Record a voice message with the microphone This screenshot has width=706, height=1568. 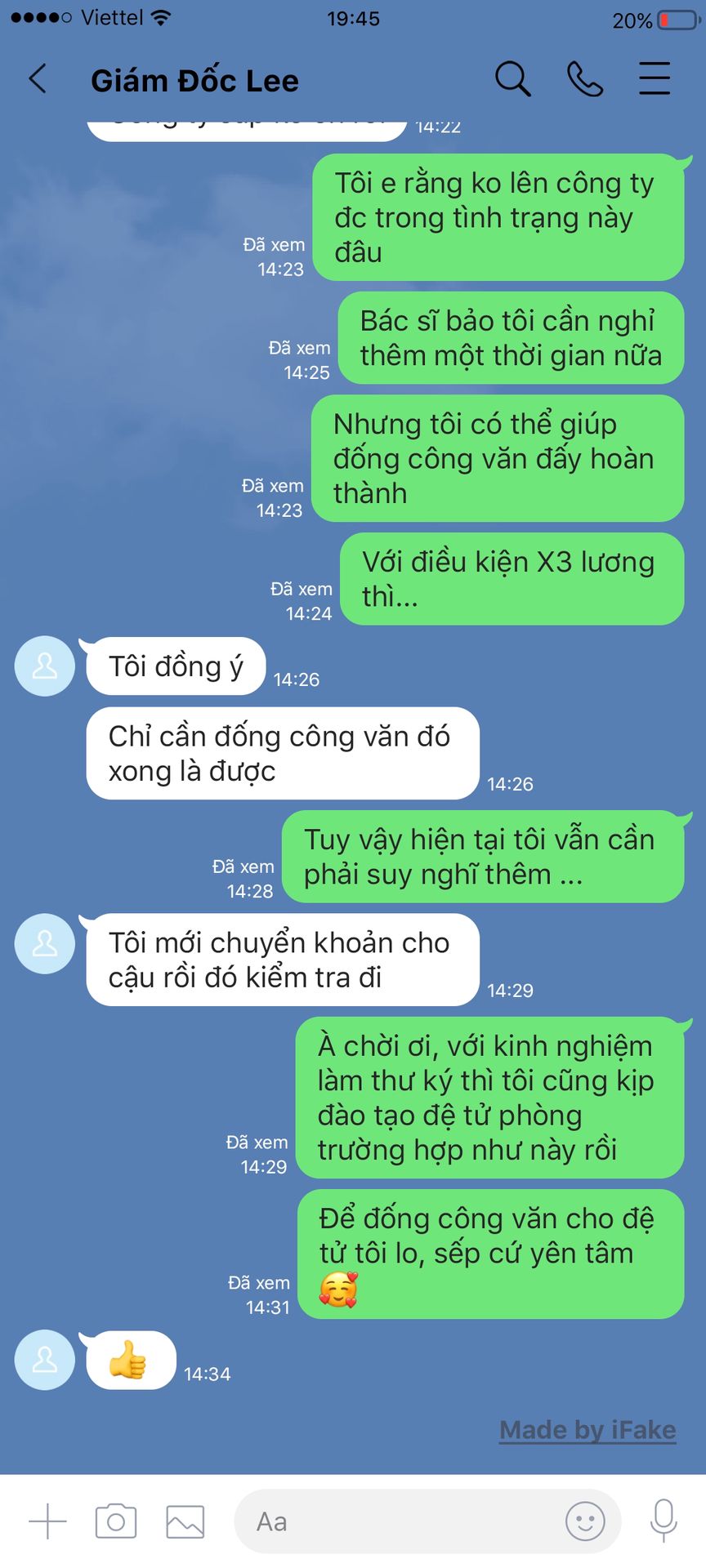(x=664, y=1521)
